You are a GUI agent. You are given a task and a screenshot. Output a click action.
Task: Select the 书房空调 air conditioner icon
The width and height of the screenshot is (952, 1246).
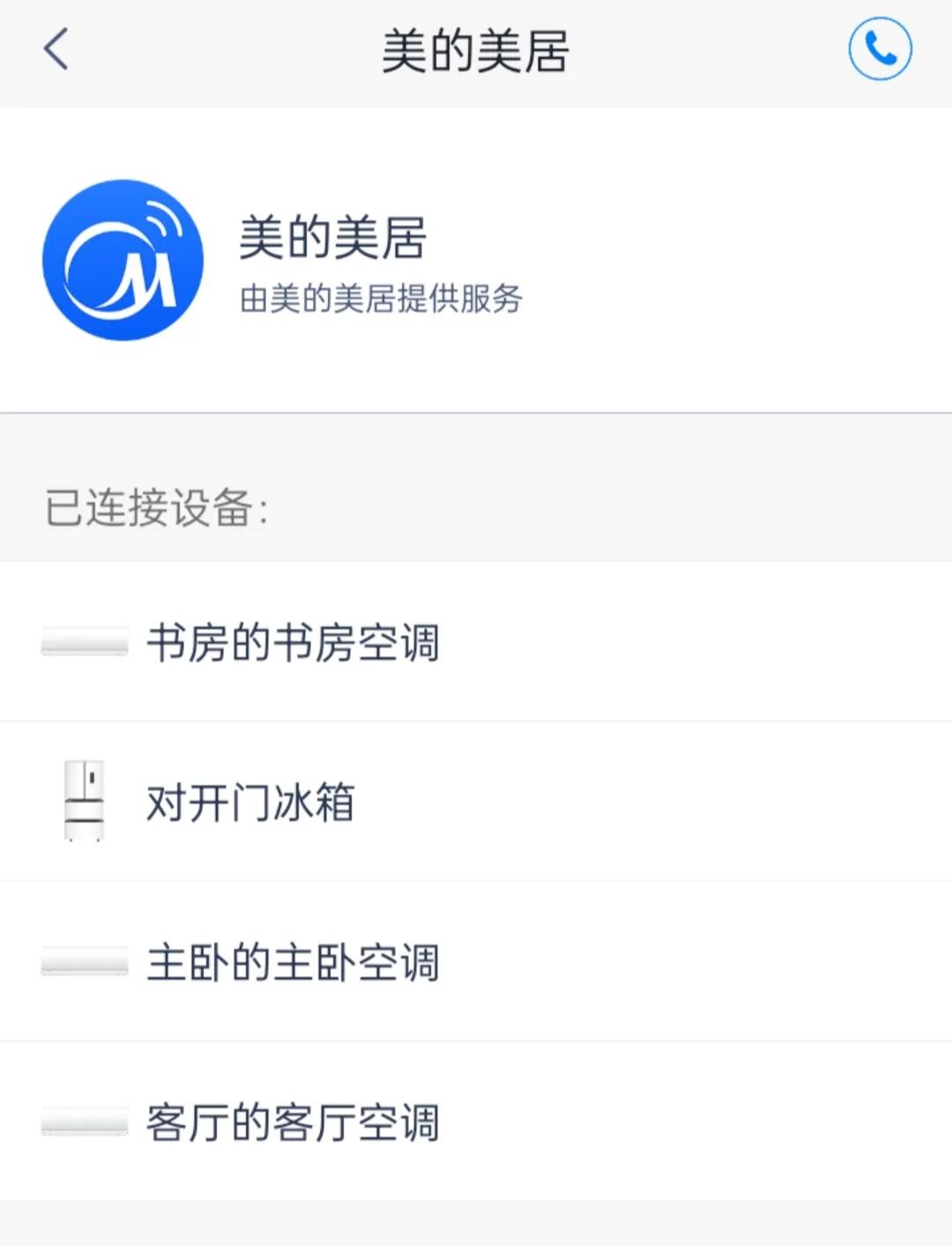pyautogui.click(x=84, y=642)
